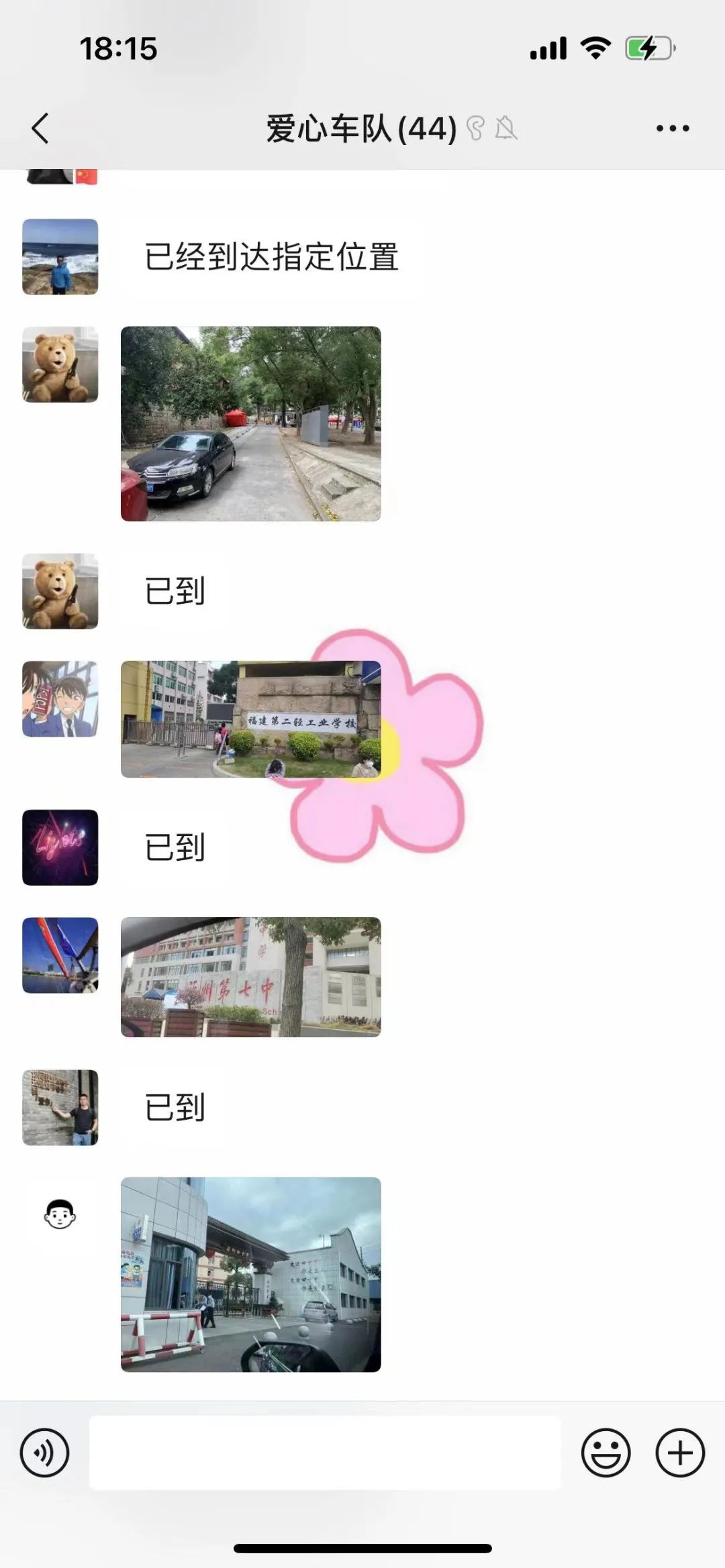Open the group chat options menu
725x1568 pixels.
[673, 128]
